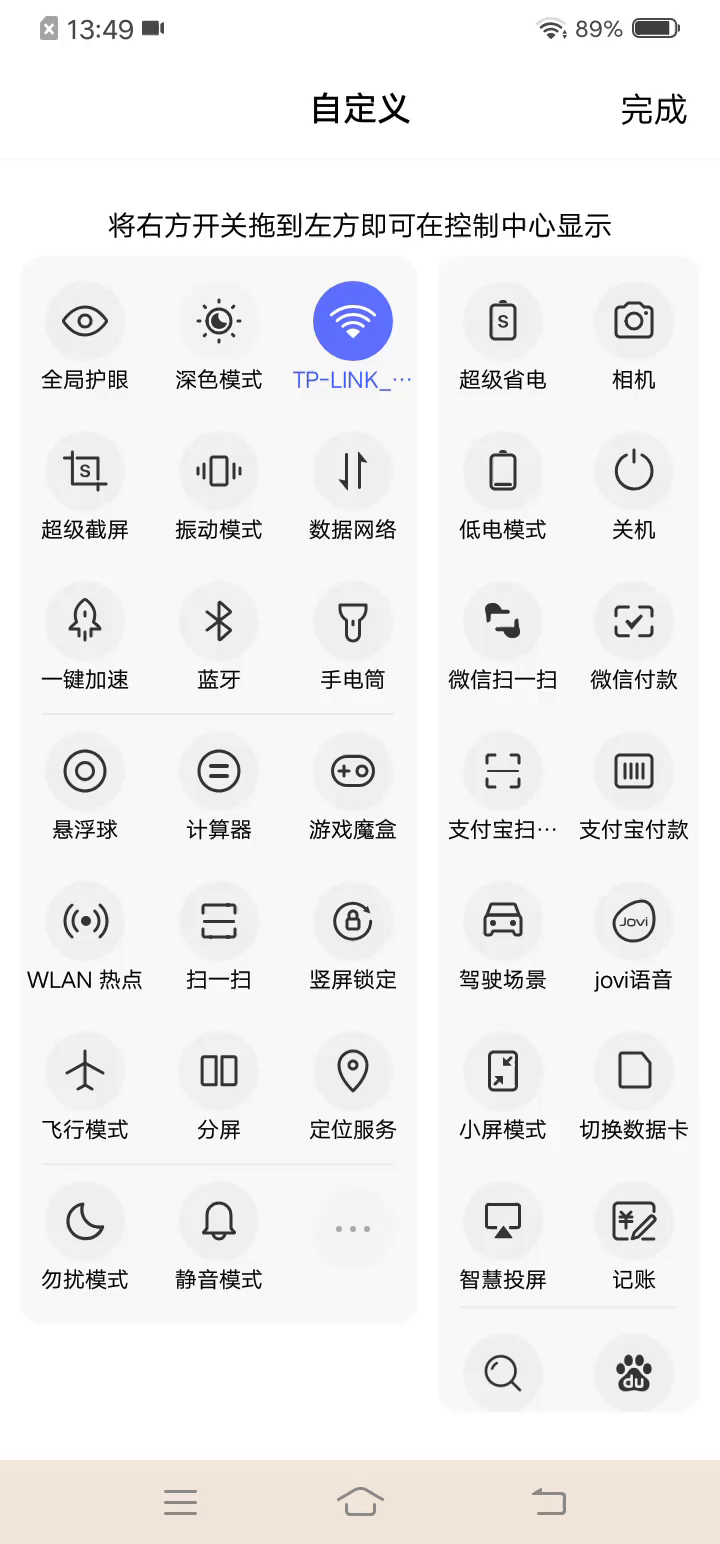This screenshot has height=1544, width=720.
Task: Select the WLAN 热点 hotspot switch
Action: pos(85,921)
